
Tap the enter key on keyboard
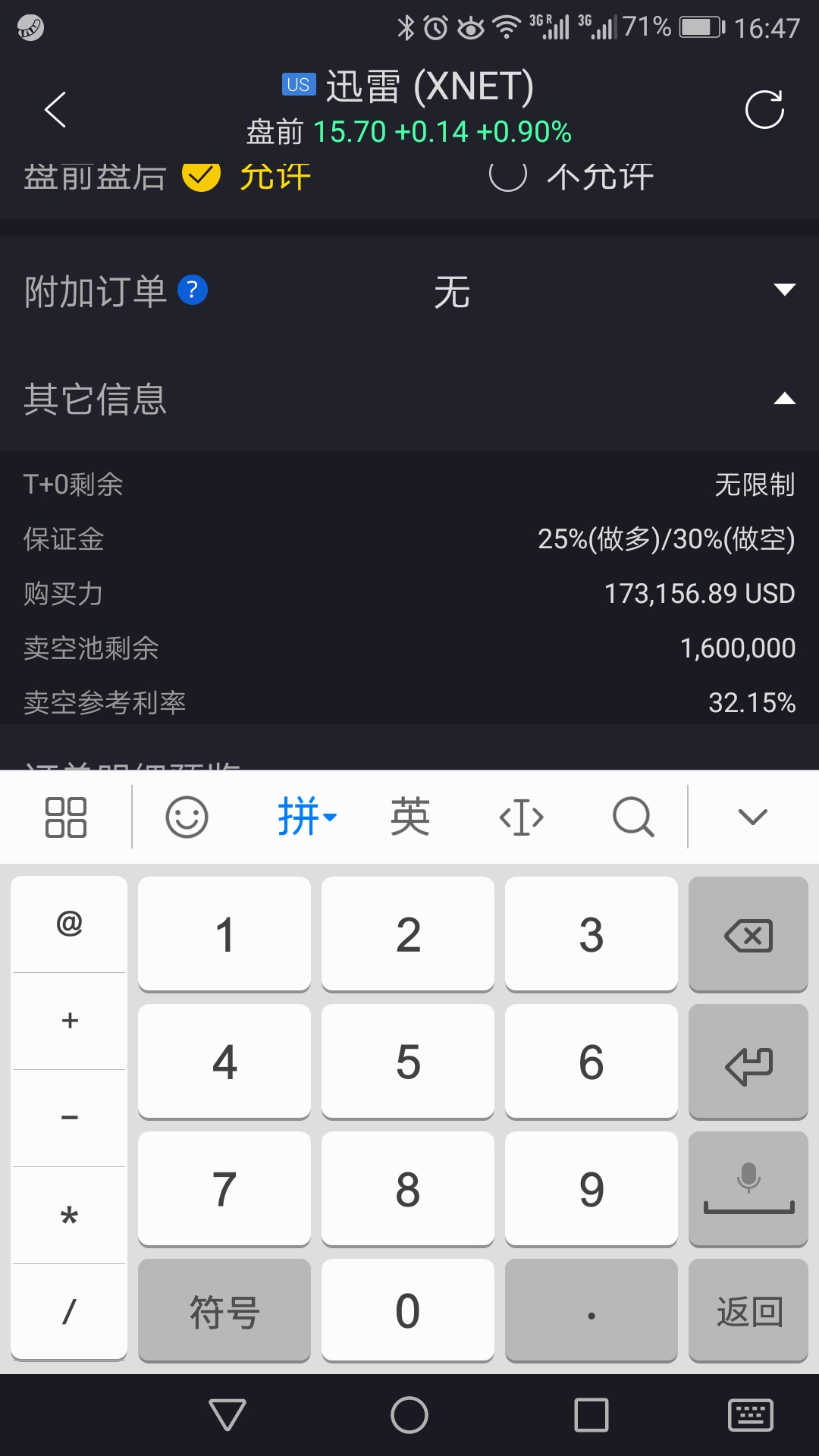[x=748, y=1061]
